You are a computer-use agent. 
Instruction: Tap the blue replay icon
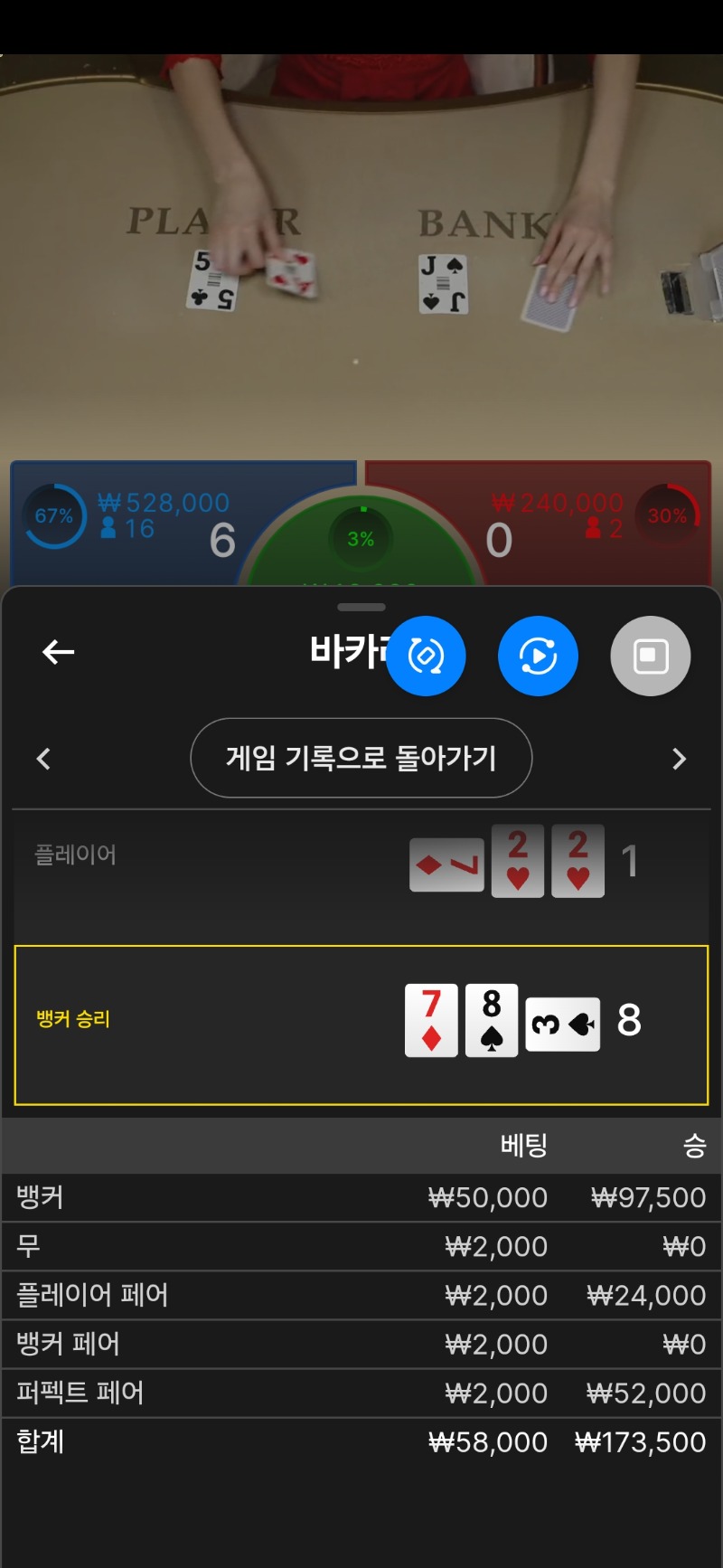coord(538,656)
